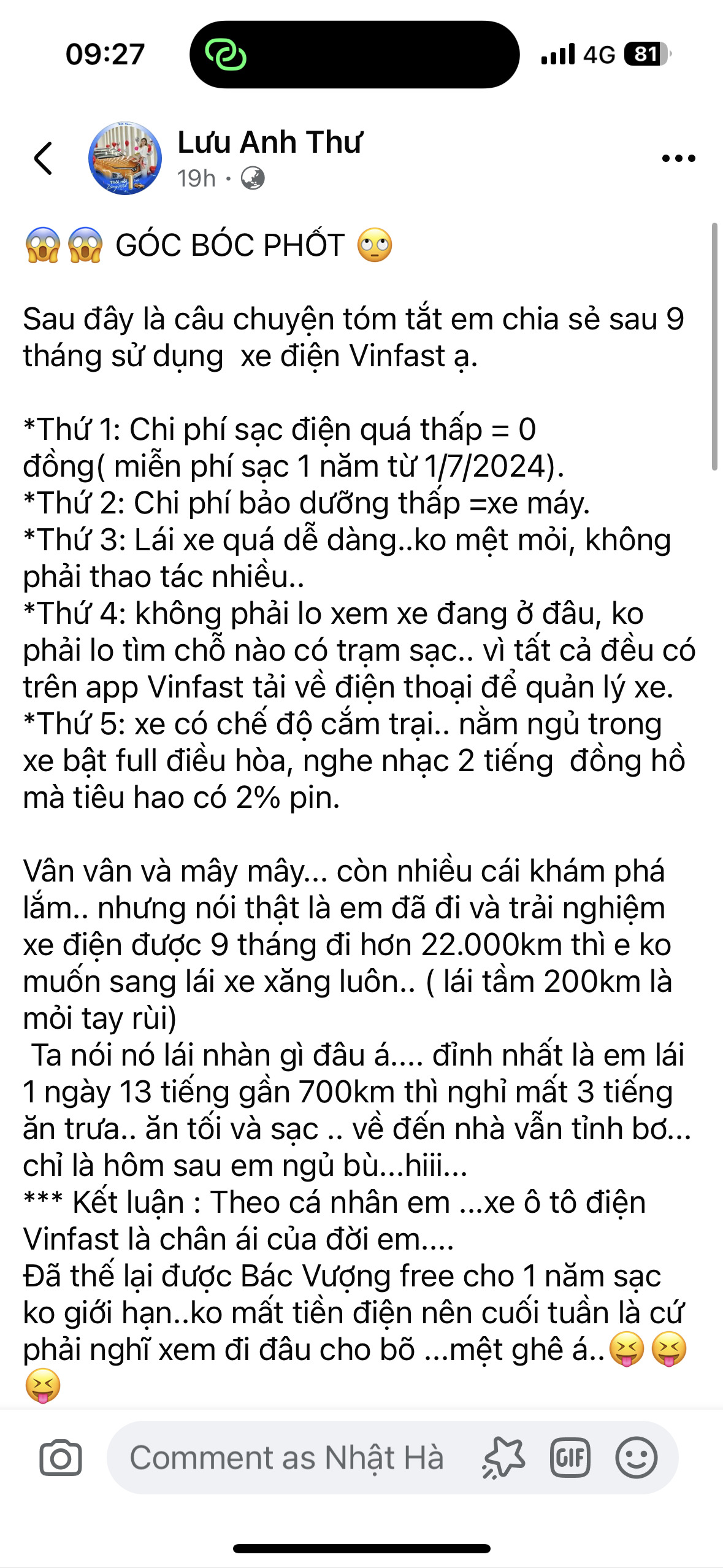This screenshot has height=1568, width=723.
Task: Open the avatar sticker picker
Action: click(503, 1458)
